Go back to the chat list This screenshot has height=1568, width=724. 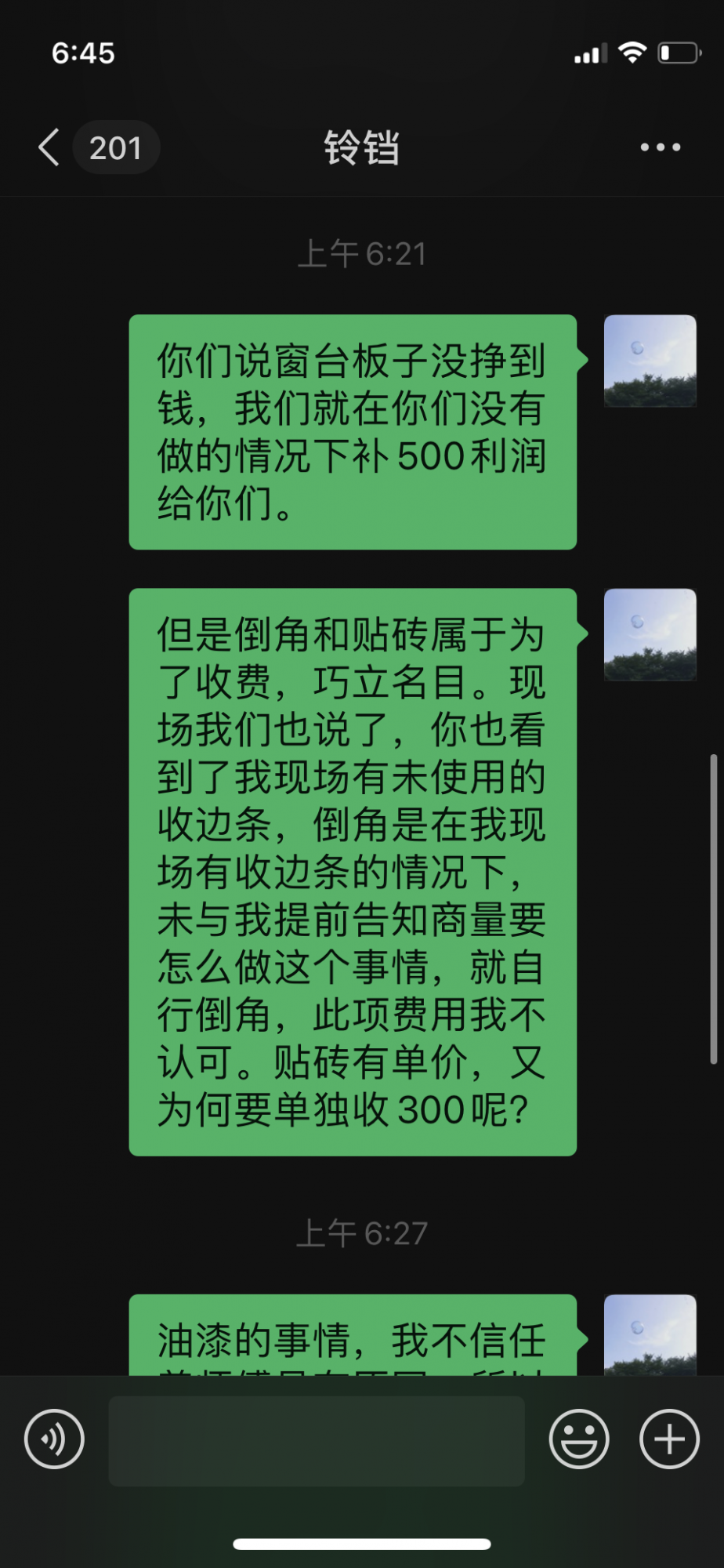click(50, 147)
